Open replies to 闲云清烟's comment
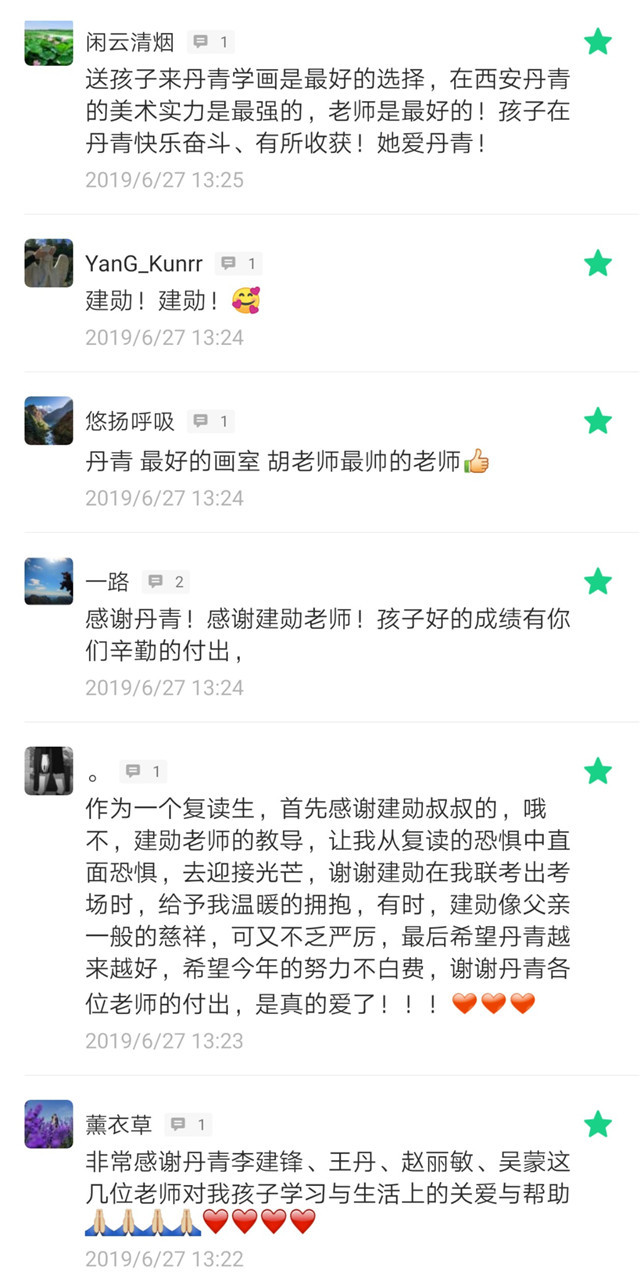Image resolution: width=640 pixels, height=1278 pixels. [x=211, y=42]
